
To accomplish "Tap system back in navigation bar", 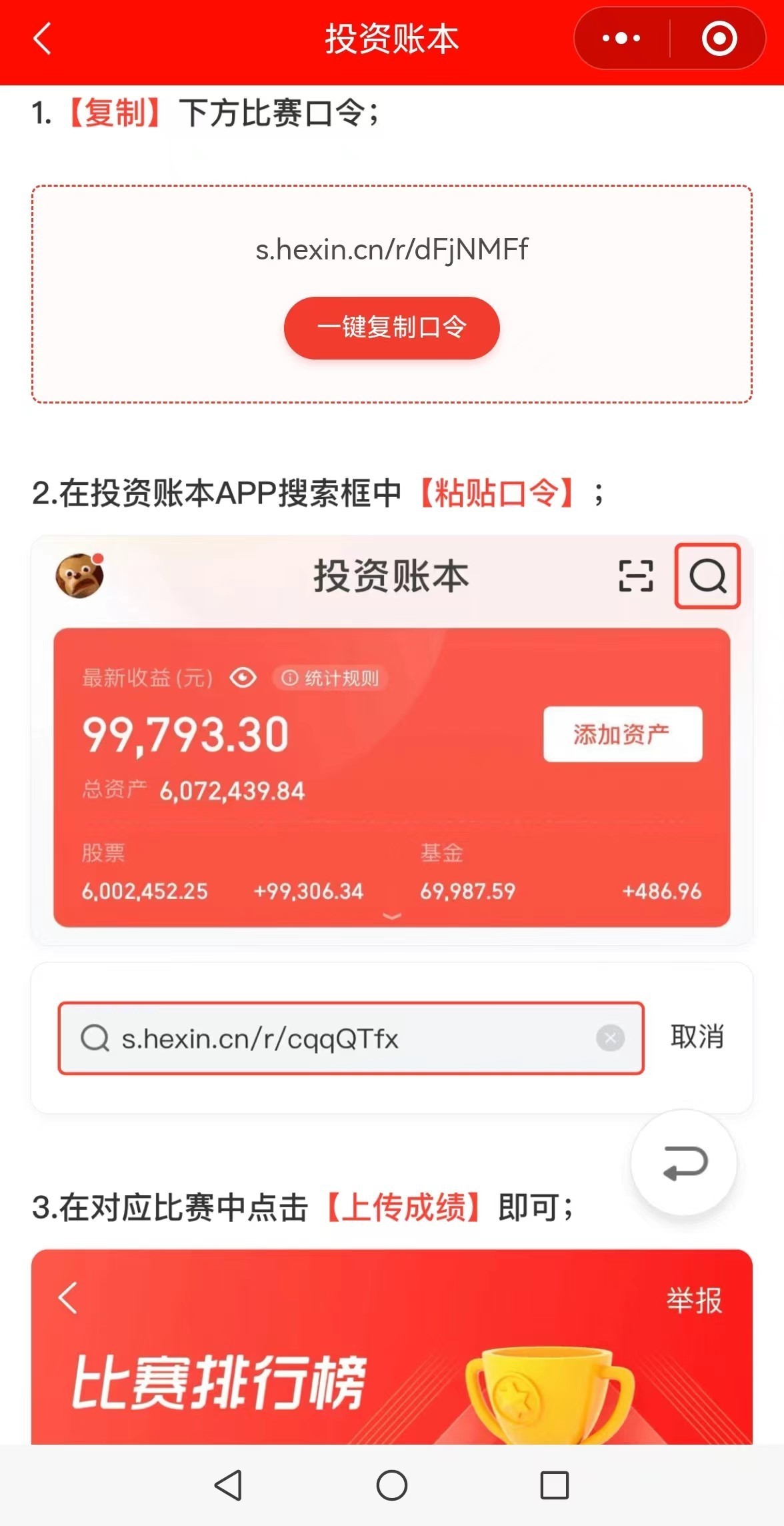I will click(x=229, y=1485).
